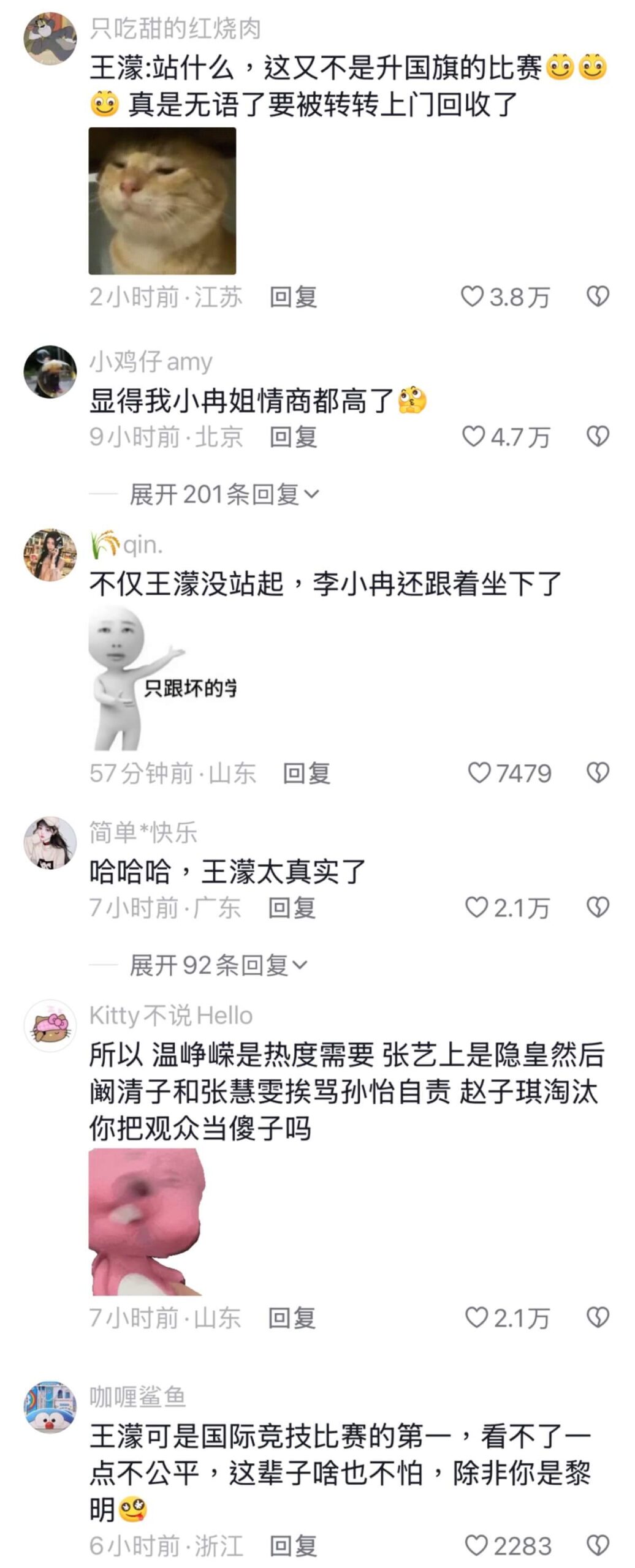Reply to Kitty不说Hello's comment
This screenshot has width=635, height=1568.
(x=292, y=1317)
